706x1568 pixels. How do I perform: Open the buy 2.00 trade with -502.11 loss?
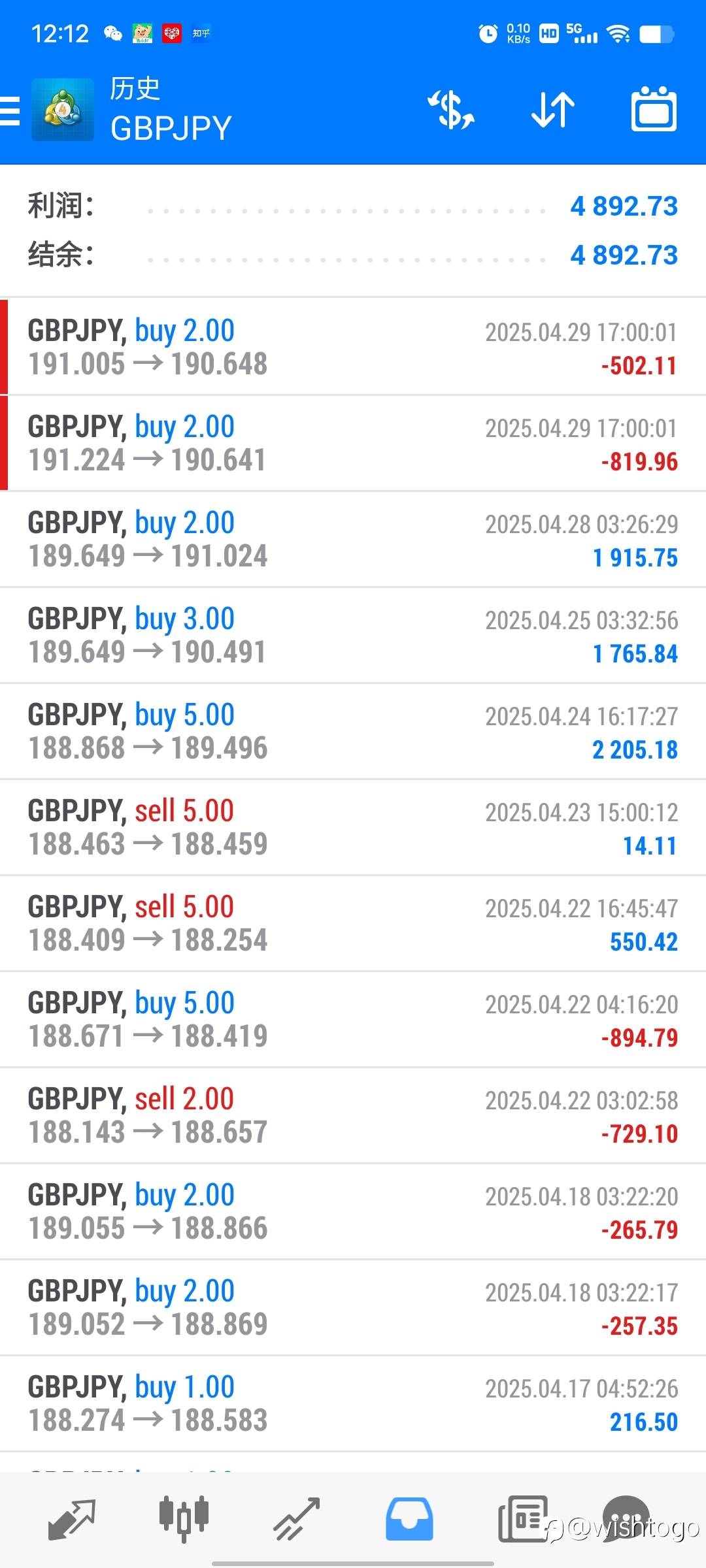[353, 347]
